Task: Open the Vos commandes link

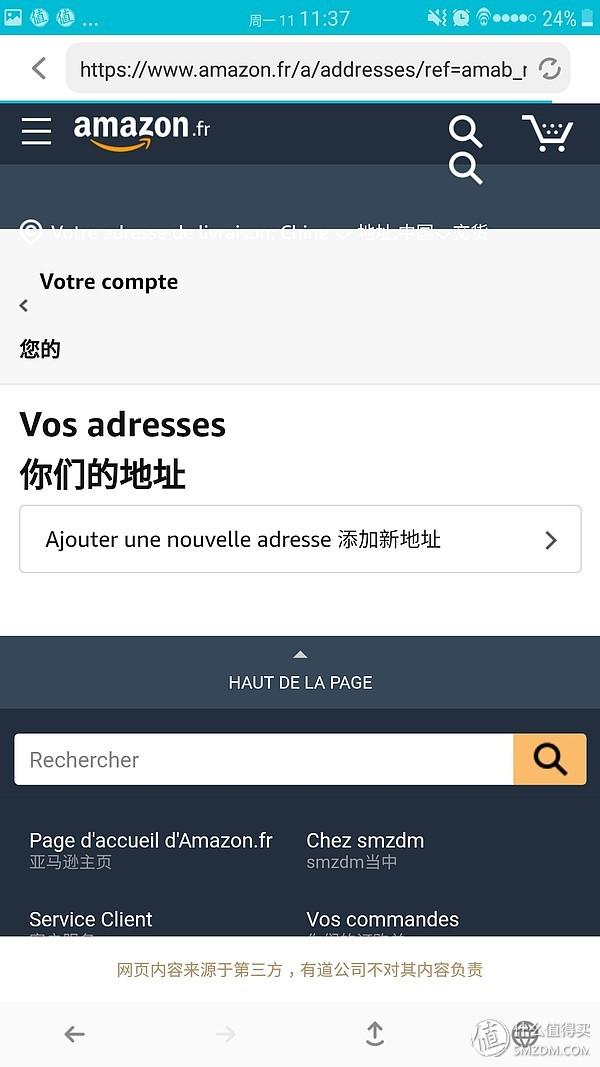Action: pyautogui.click(x=382, y=919)
